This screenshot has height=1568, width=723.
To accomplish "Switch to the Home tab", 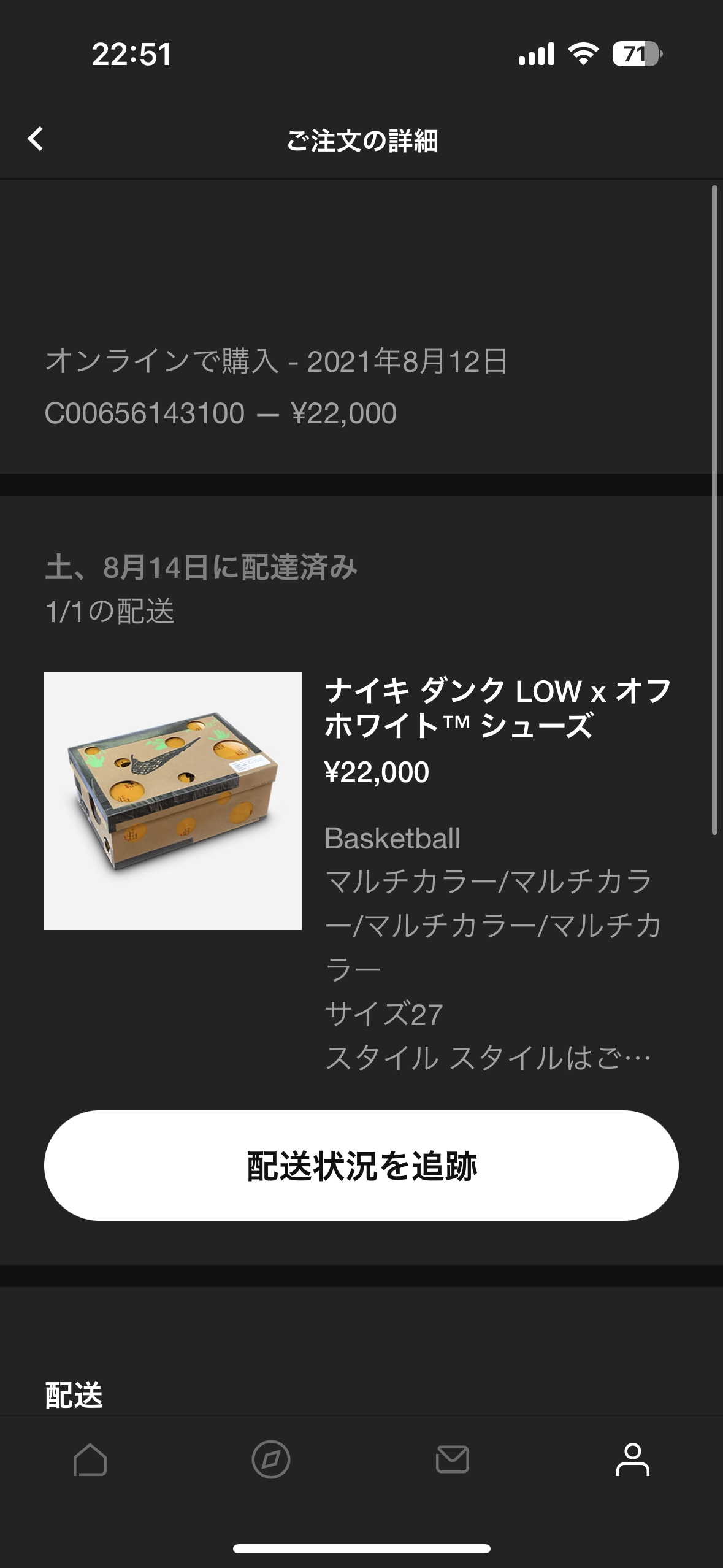I will 90,1459.
